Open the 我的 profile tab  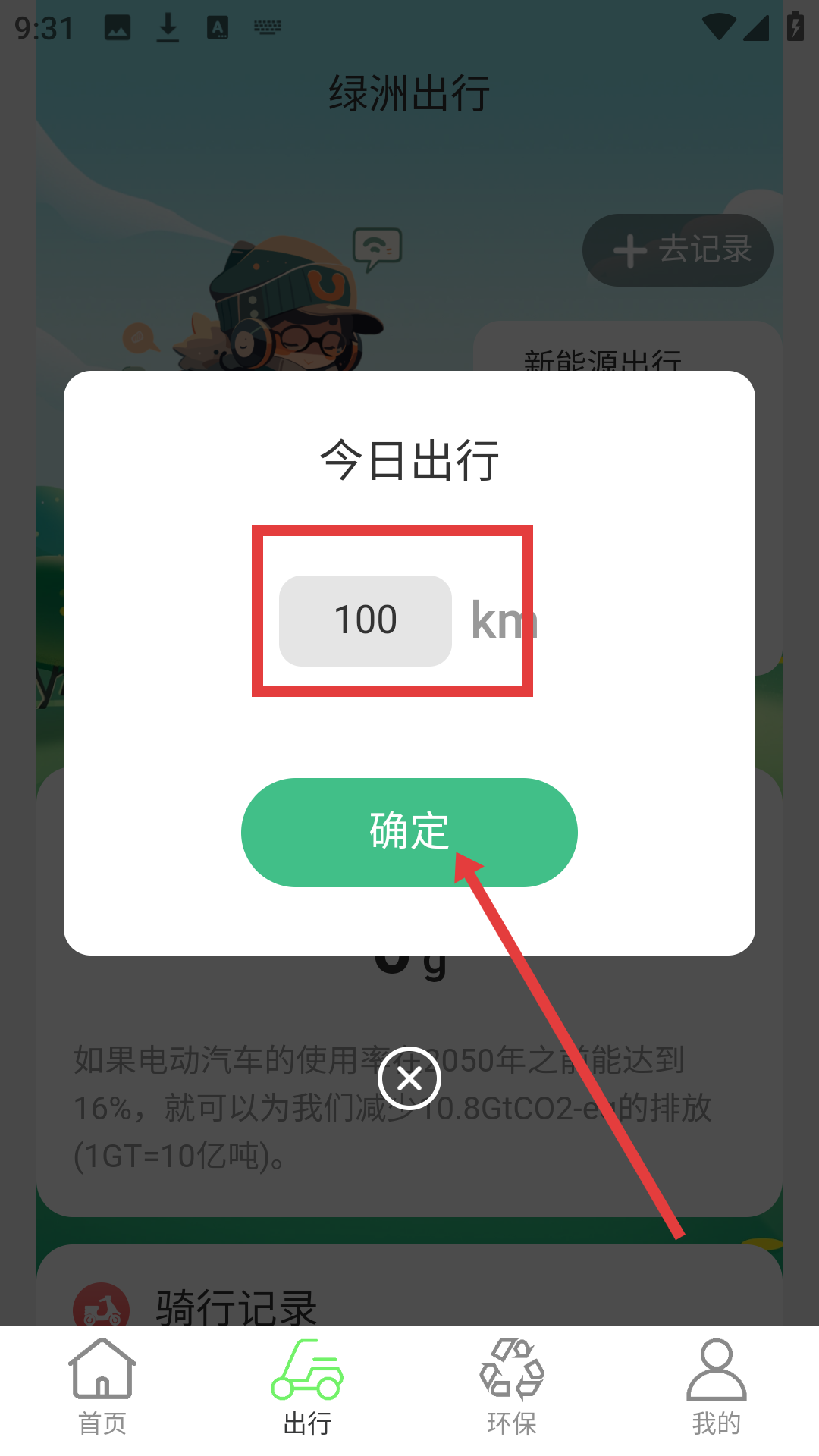(x=716, y=1388)
